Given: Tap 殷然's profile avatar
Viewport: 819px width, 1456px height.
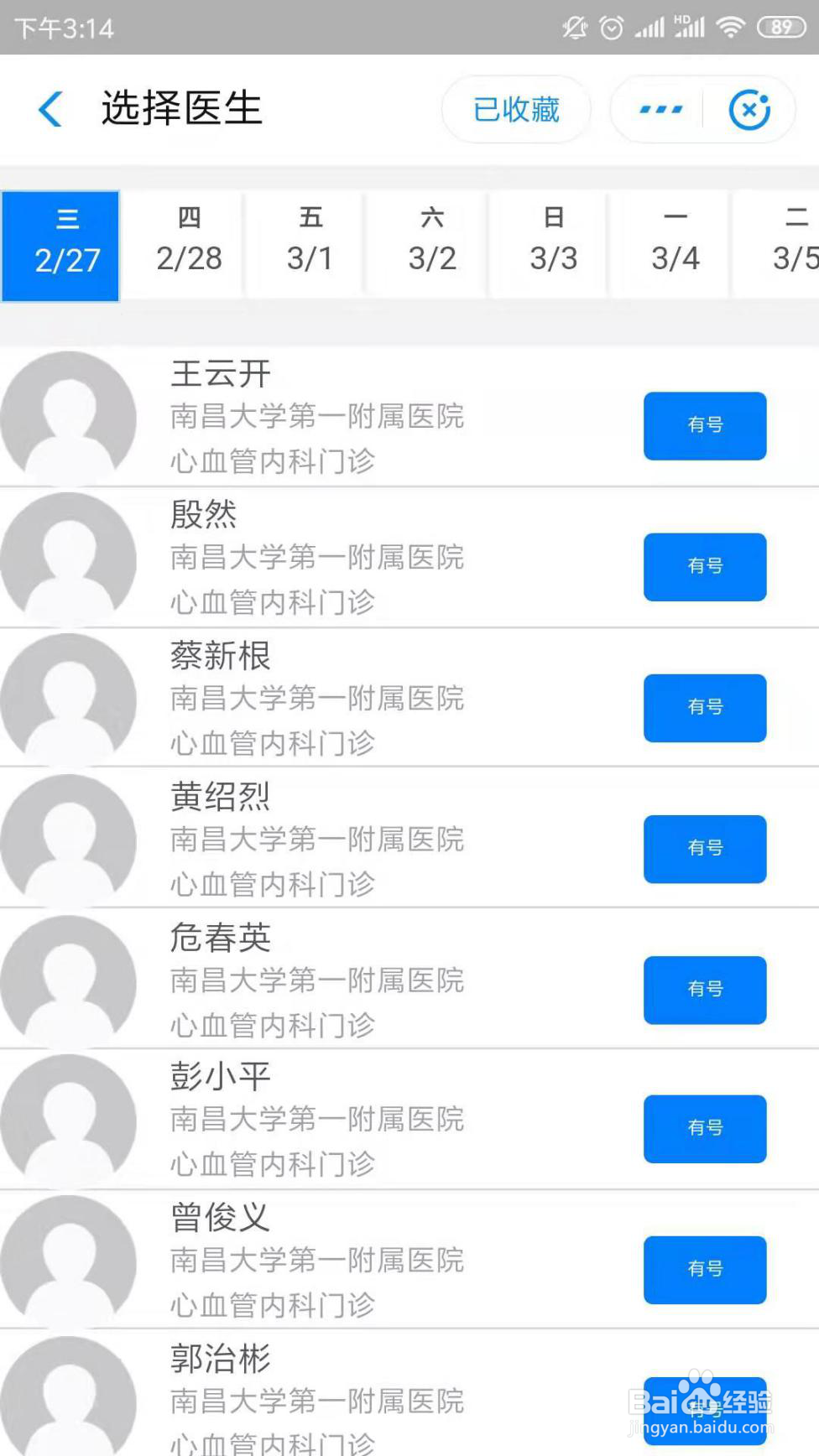Looking at the screenshot, I should click(x=71, y=558).
